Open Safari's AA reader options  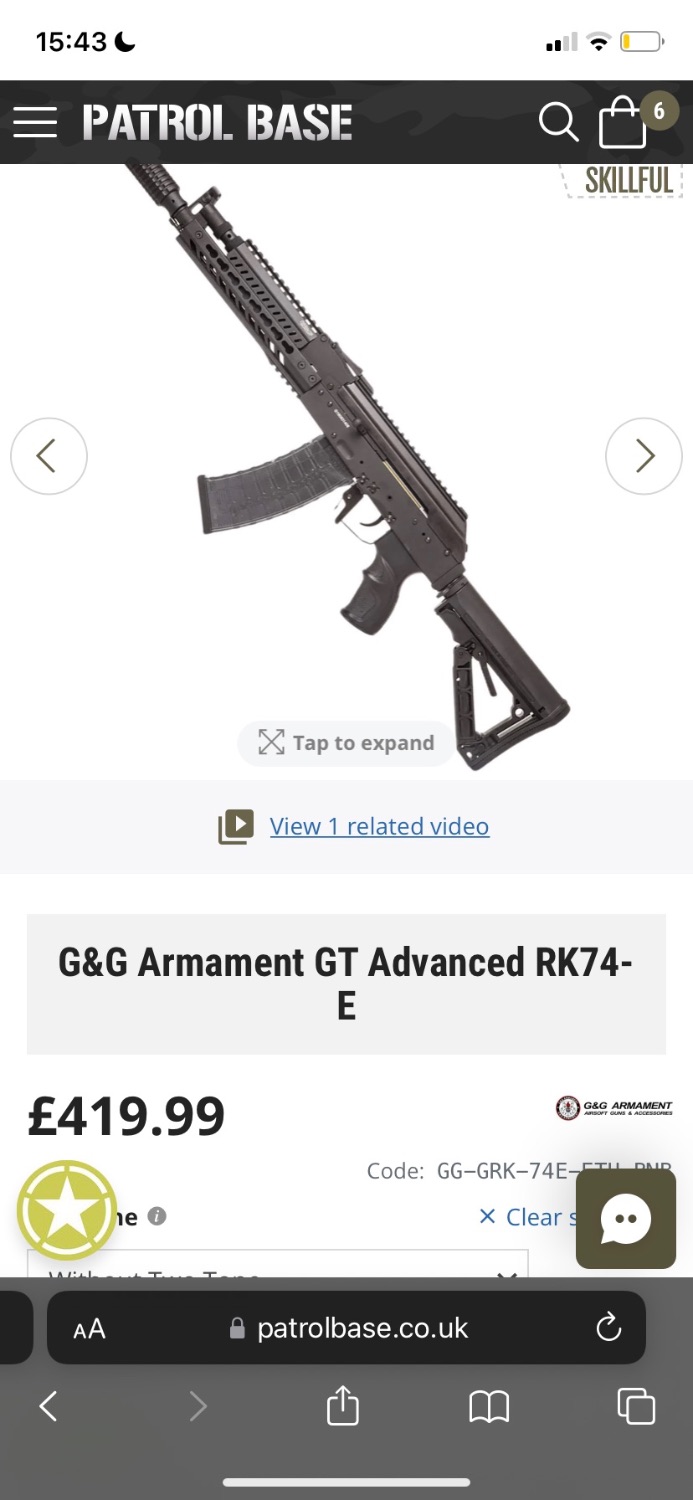tap(89, 1329)
